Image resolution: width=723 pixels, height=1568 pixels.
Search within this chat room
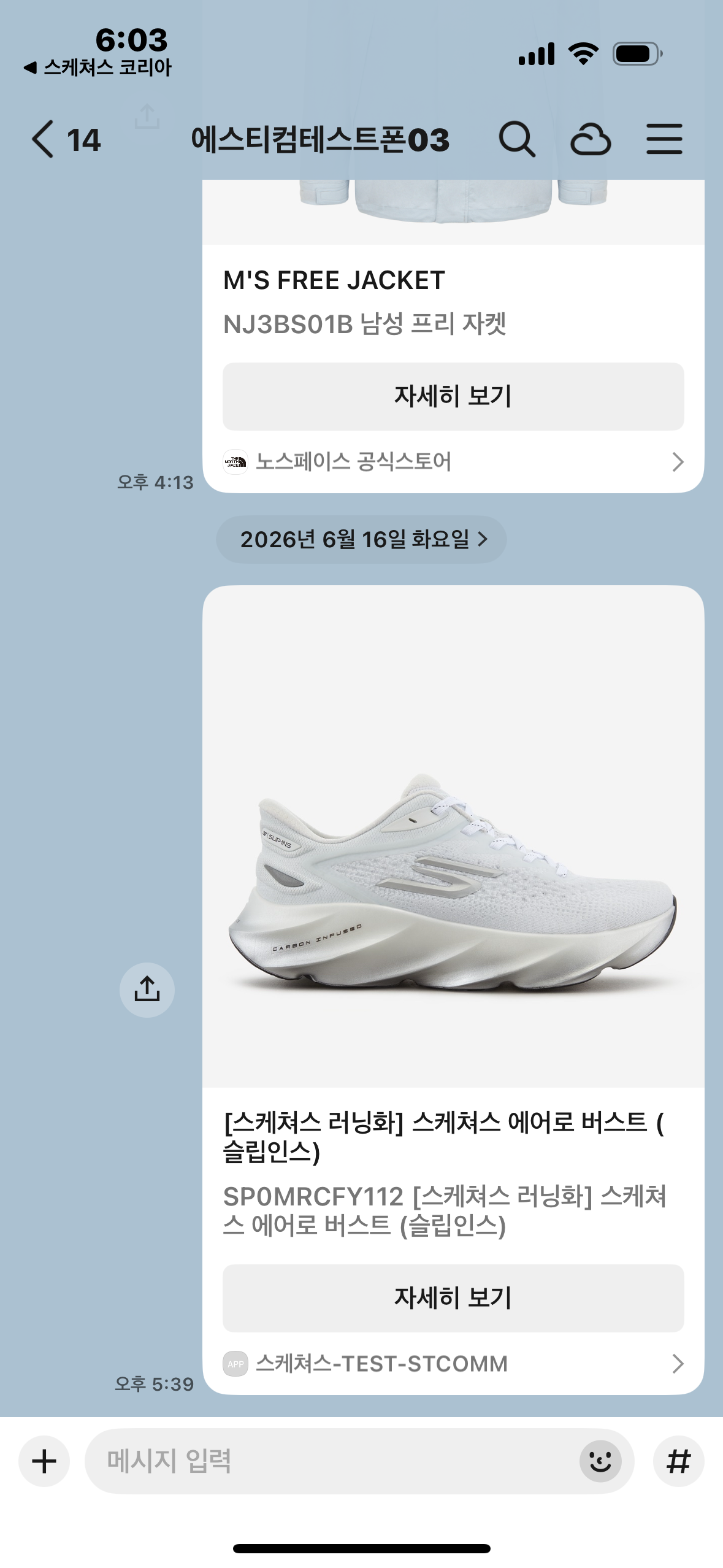click(x=516, y=139)
